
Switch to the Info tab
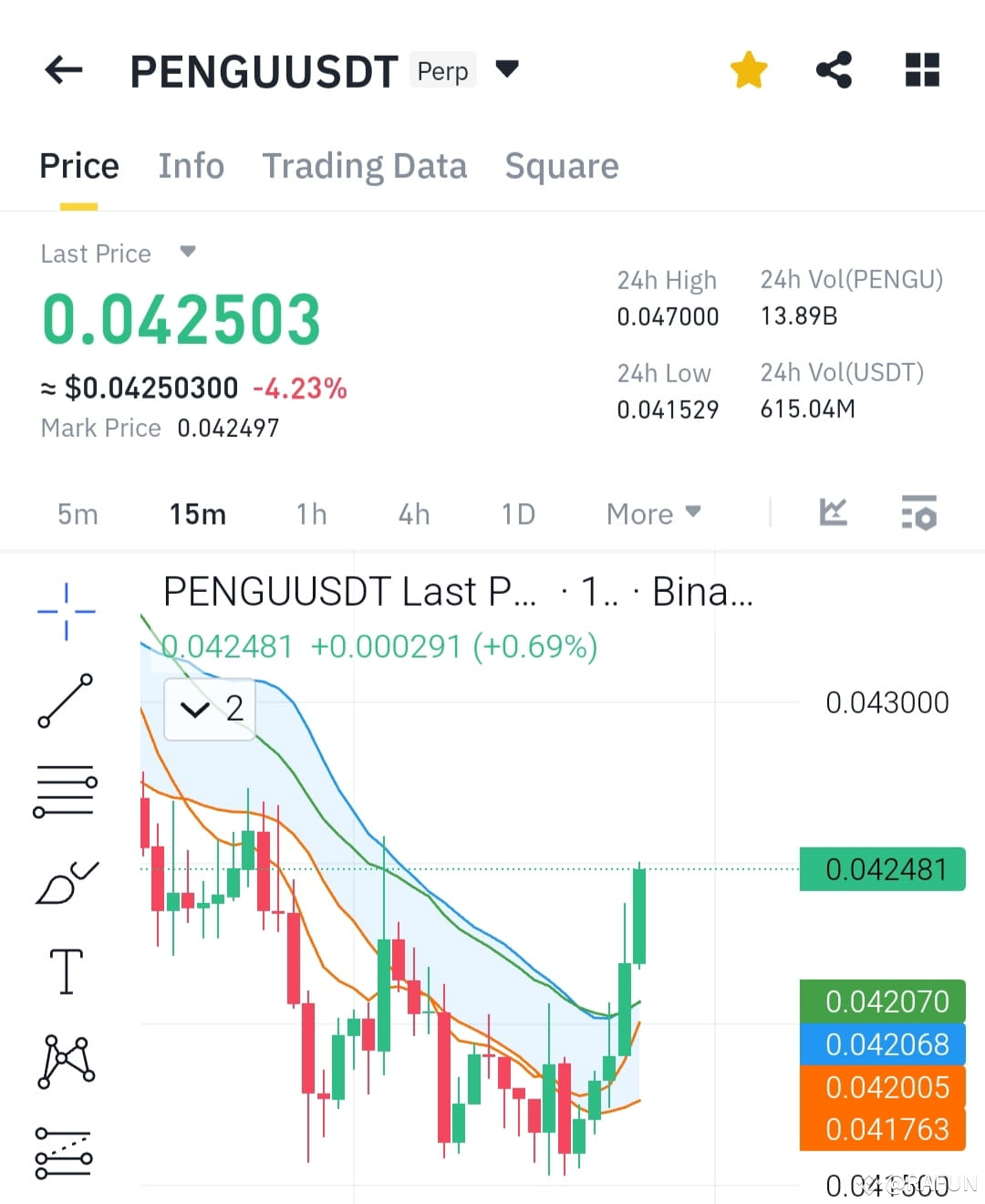pyautogui.click(x=191, y=166)
